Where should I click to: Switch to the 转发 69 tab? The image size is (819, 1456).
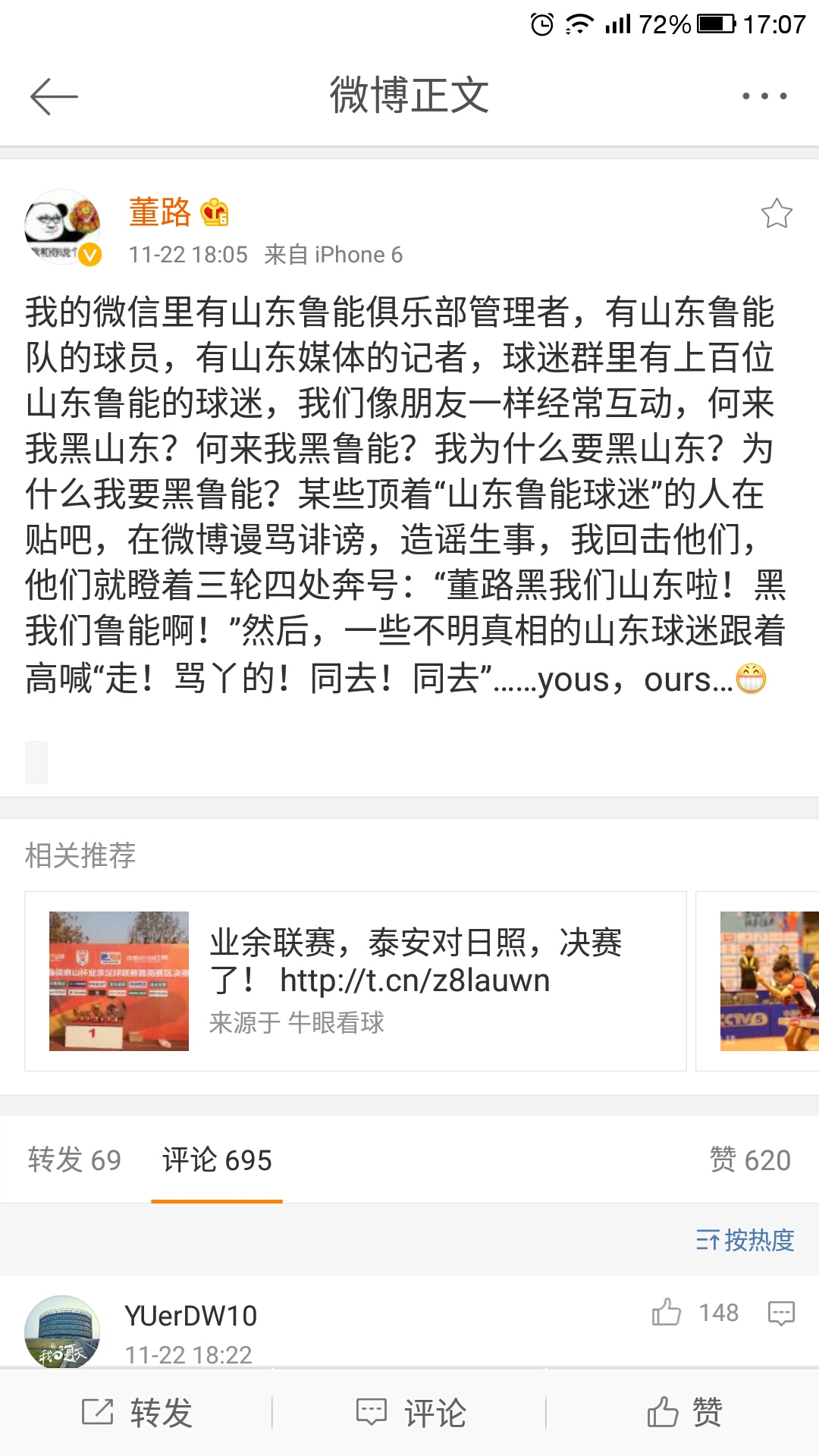[74, 1159]
